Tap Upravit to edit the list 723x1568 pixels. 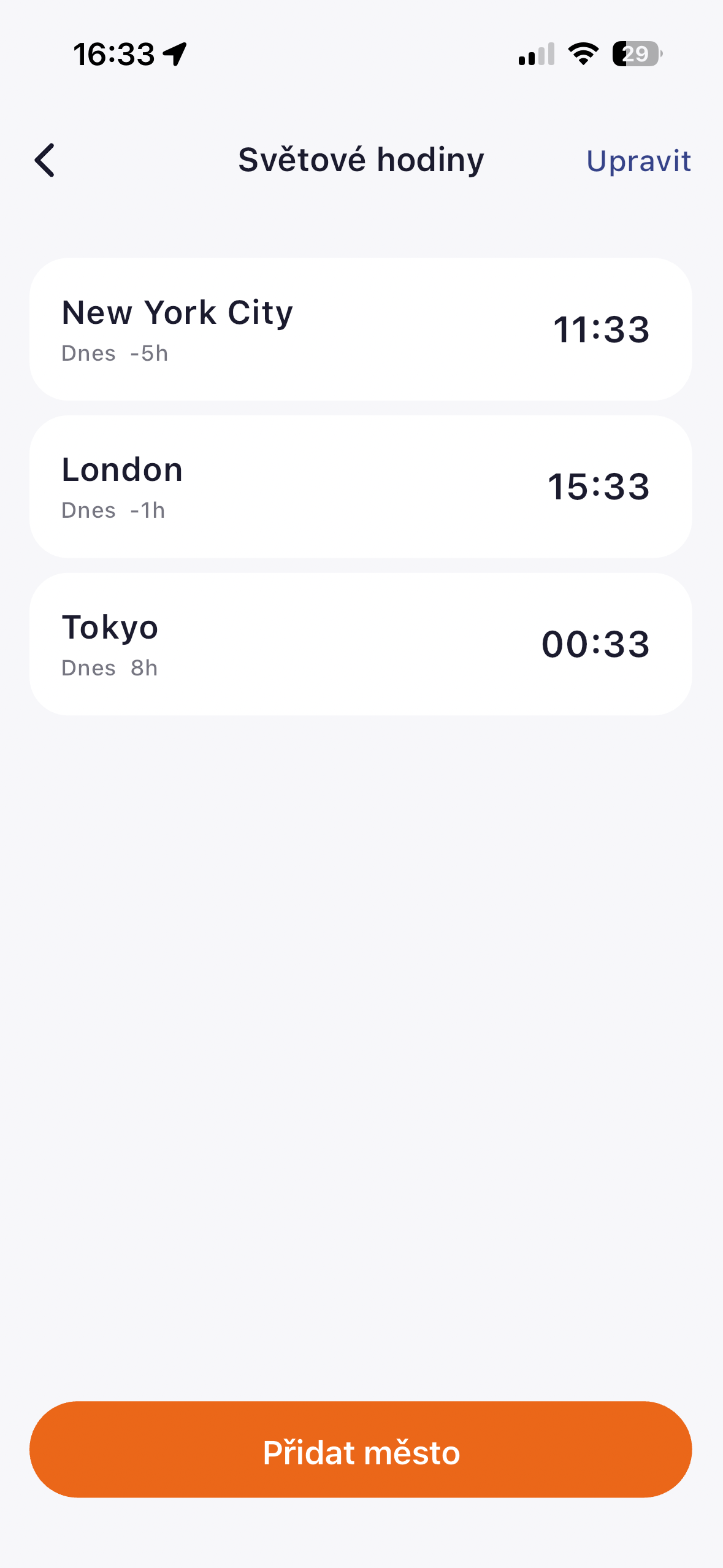(x=638, y=161)
